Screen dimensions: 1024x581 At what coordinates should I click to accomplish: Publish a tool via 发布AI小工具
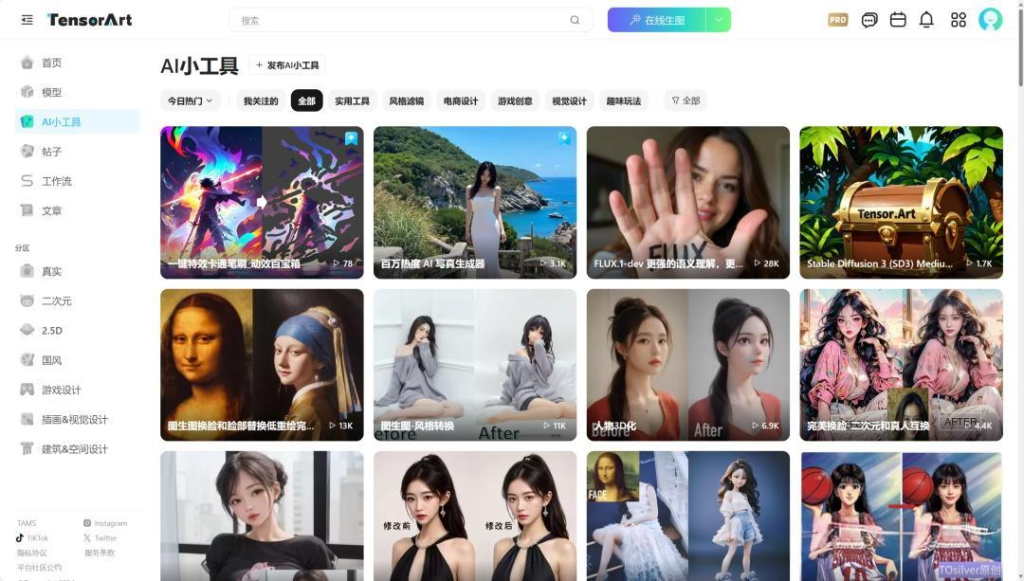pos(287,65)
